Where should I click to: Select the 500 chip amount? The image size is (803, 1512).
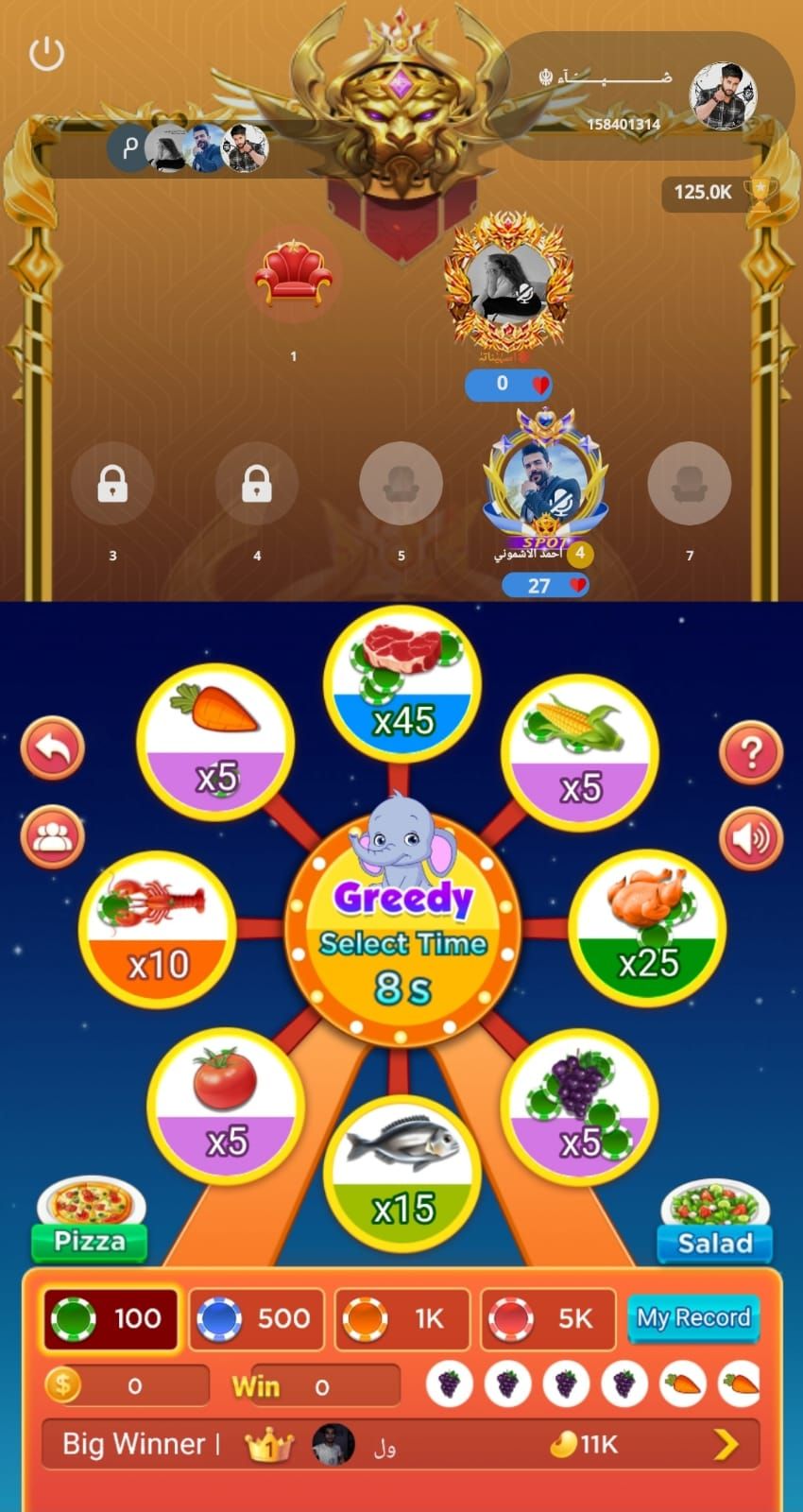pos(257,1318)
